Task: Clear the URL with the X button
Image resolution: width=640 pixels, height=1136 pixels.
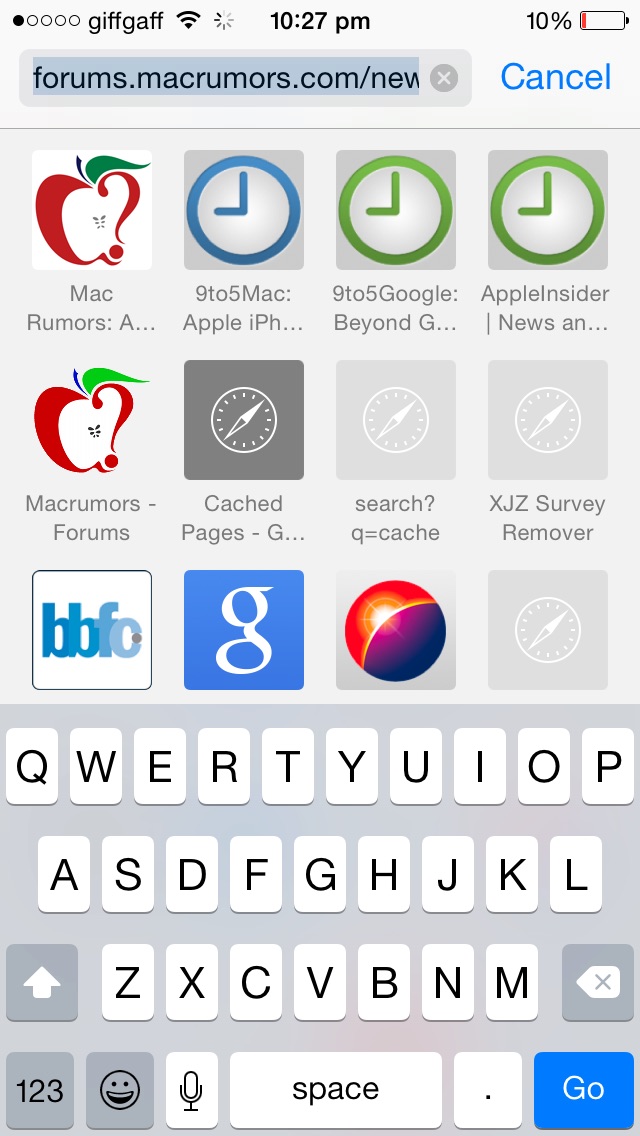Action: (x=444, y=78)
